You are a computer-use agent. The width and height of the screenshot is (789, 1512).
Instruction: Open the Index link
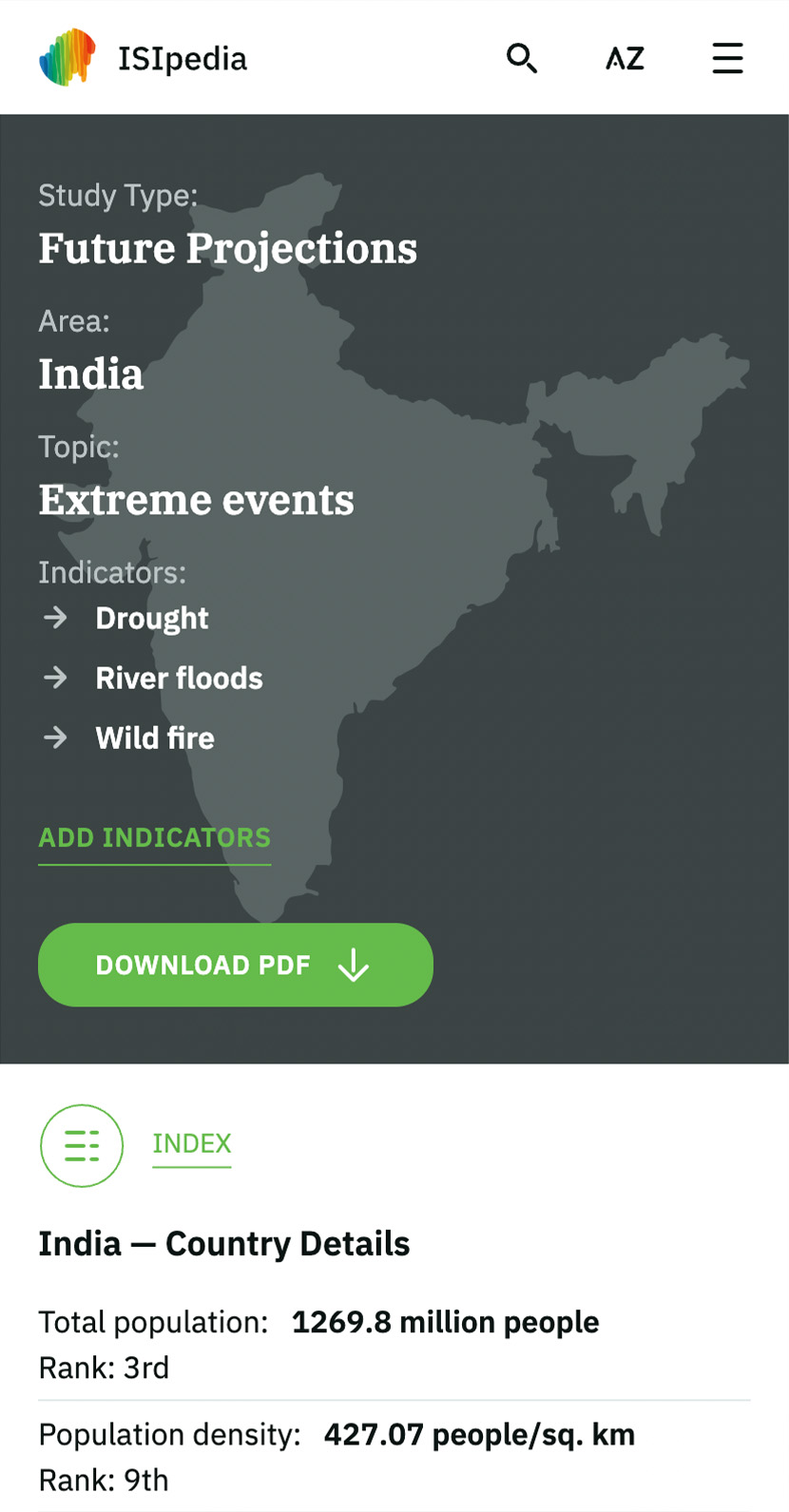pos(192,1143)
